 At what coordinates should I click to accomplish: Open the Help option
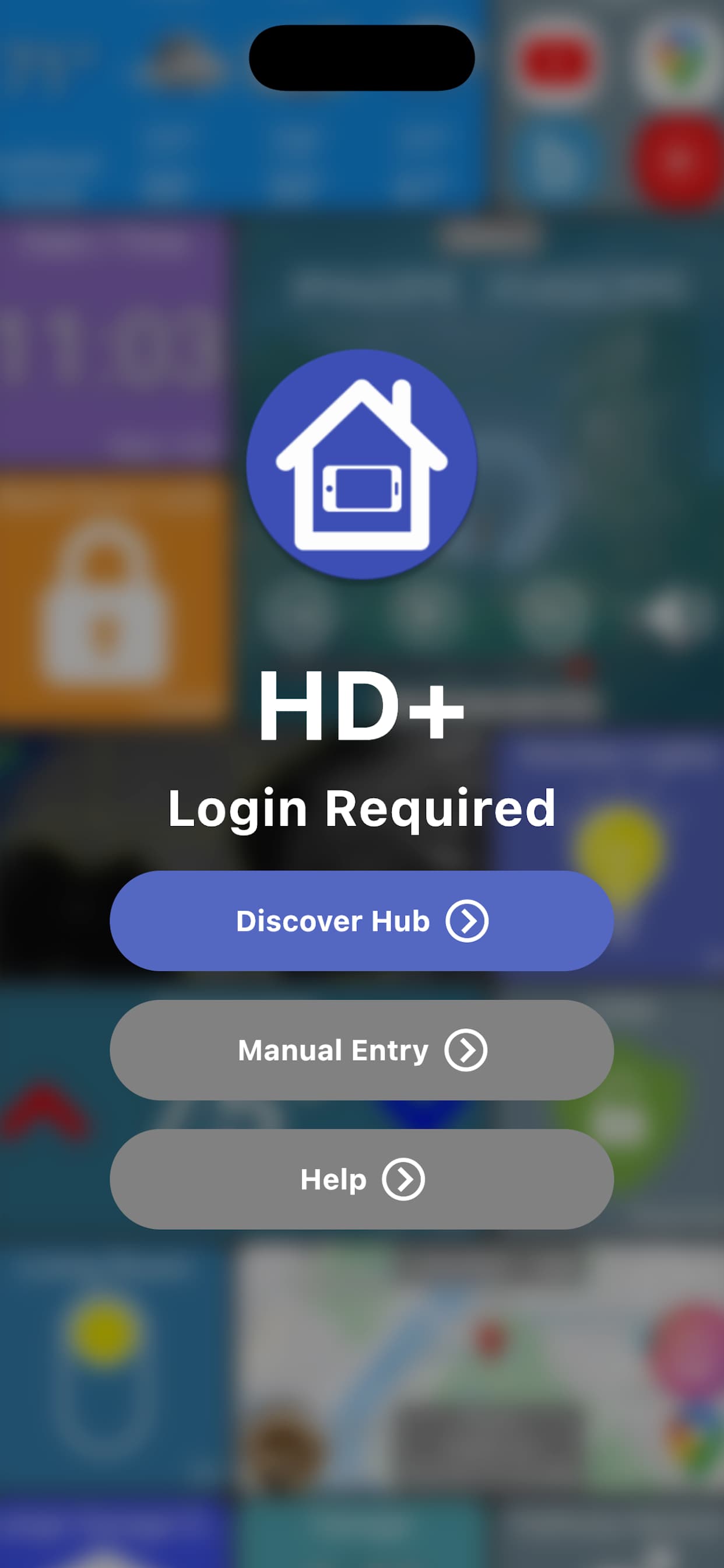361,1178
